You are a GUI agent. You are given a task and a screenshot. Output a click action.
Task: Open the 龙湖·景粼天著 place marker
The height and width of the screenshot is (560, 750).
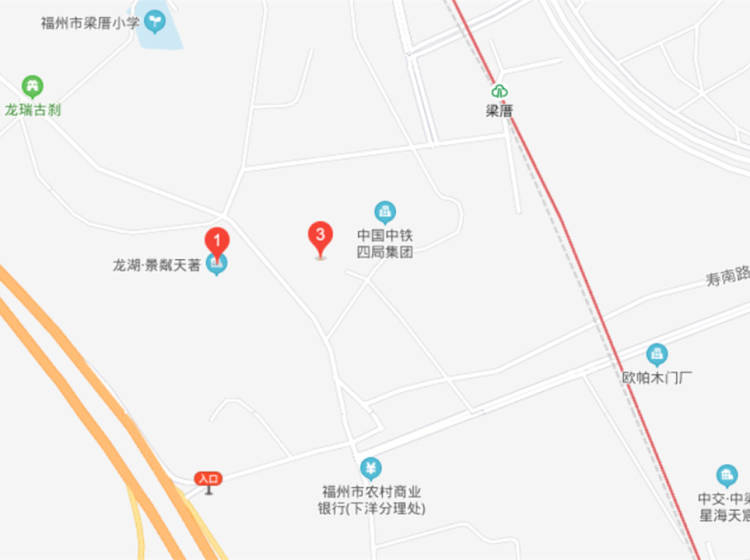pyautogui.click(x=217, y=265)
